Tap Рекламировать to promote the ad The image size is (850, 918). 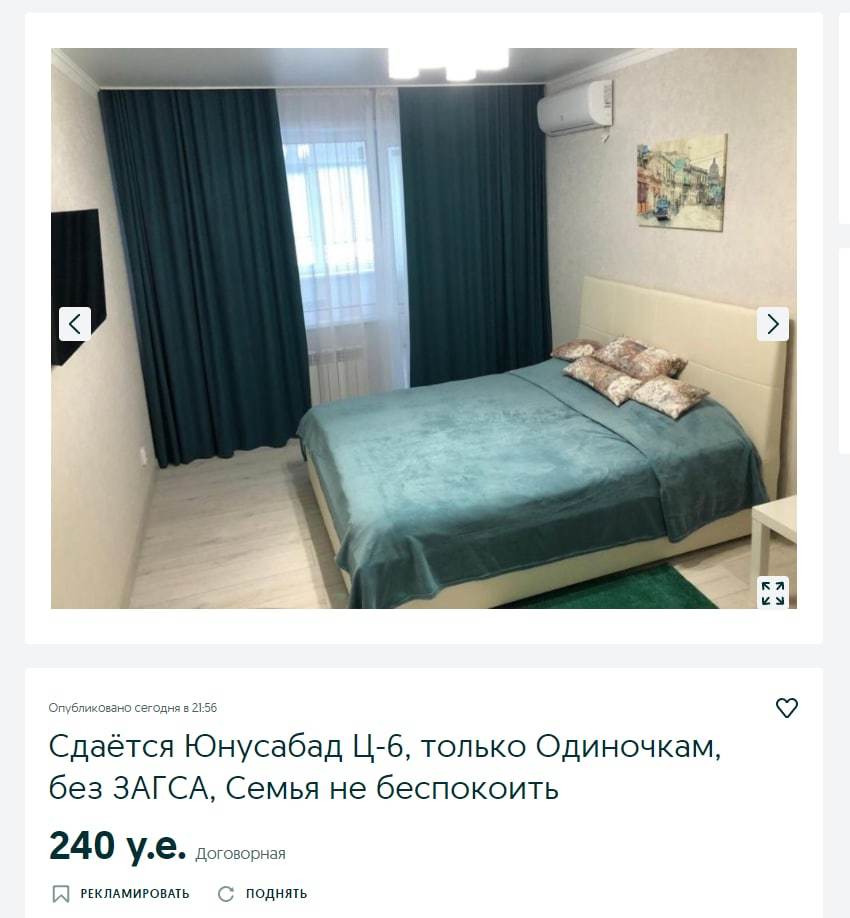[120, 894]
